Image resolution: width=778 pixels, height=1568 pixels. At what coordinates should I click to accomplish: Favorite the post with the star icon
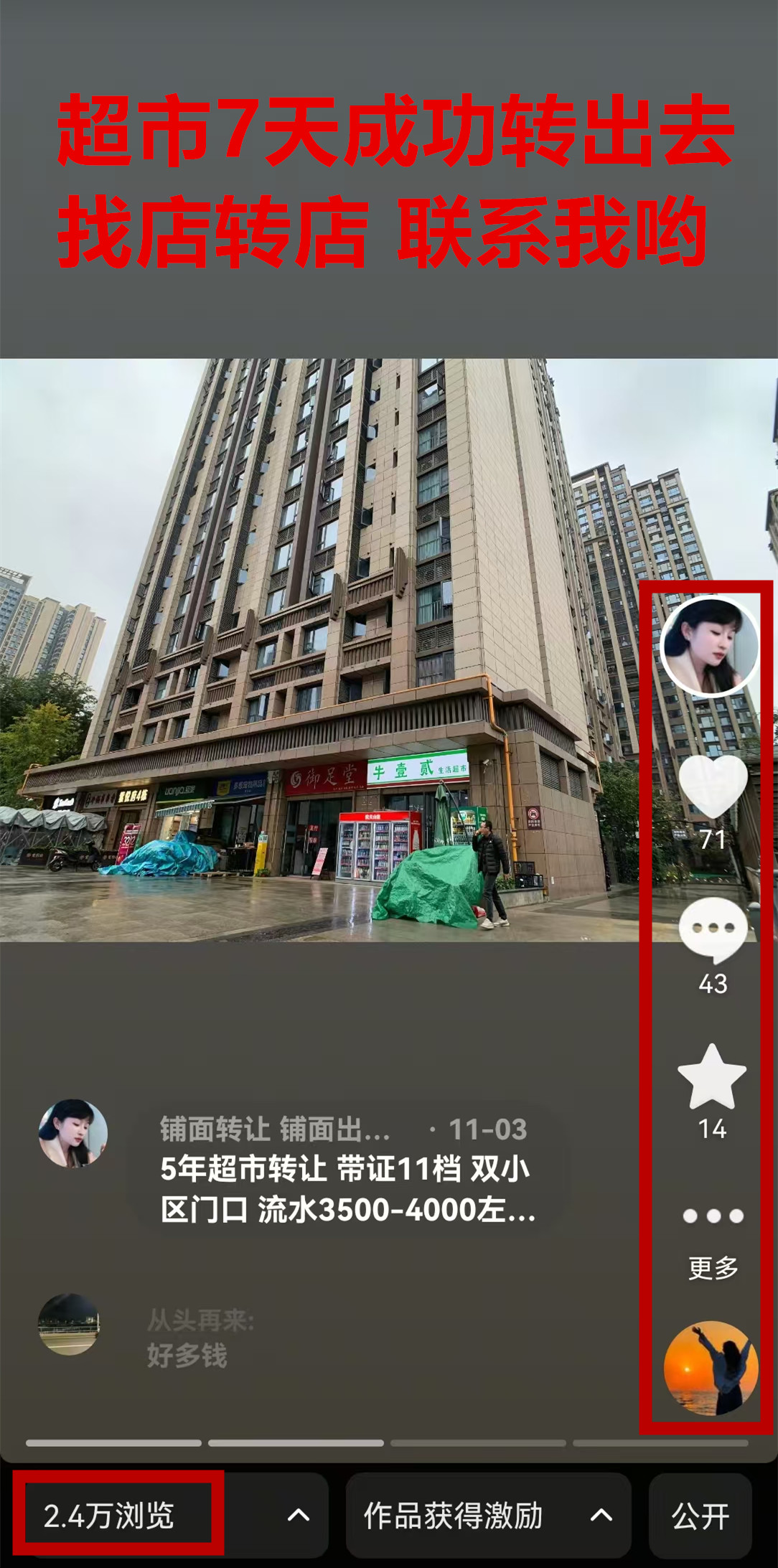click(712, 1077)
